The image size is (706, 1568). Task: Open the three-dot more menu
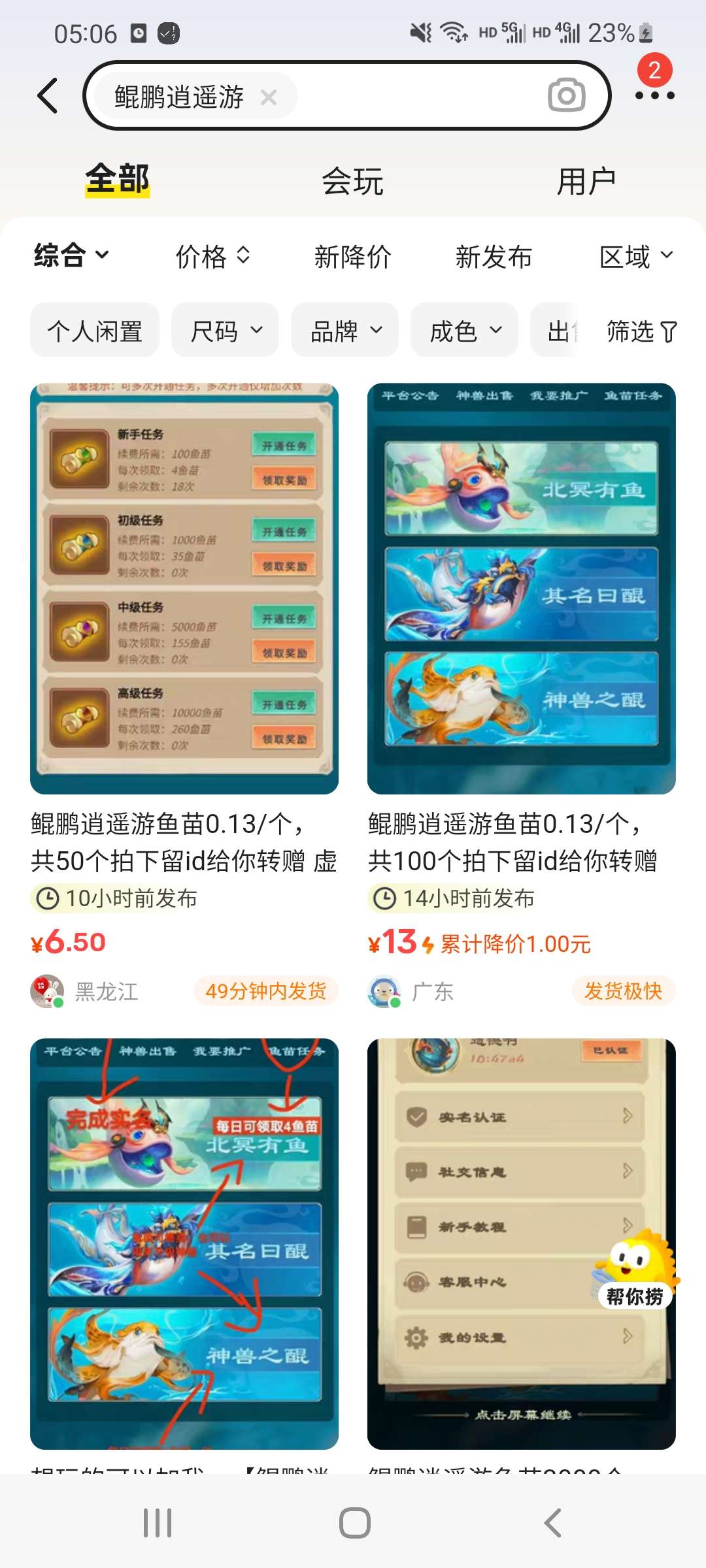(654, 95)
